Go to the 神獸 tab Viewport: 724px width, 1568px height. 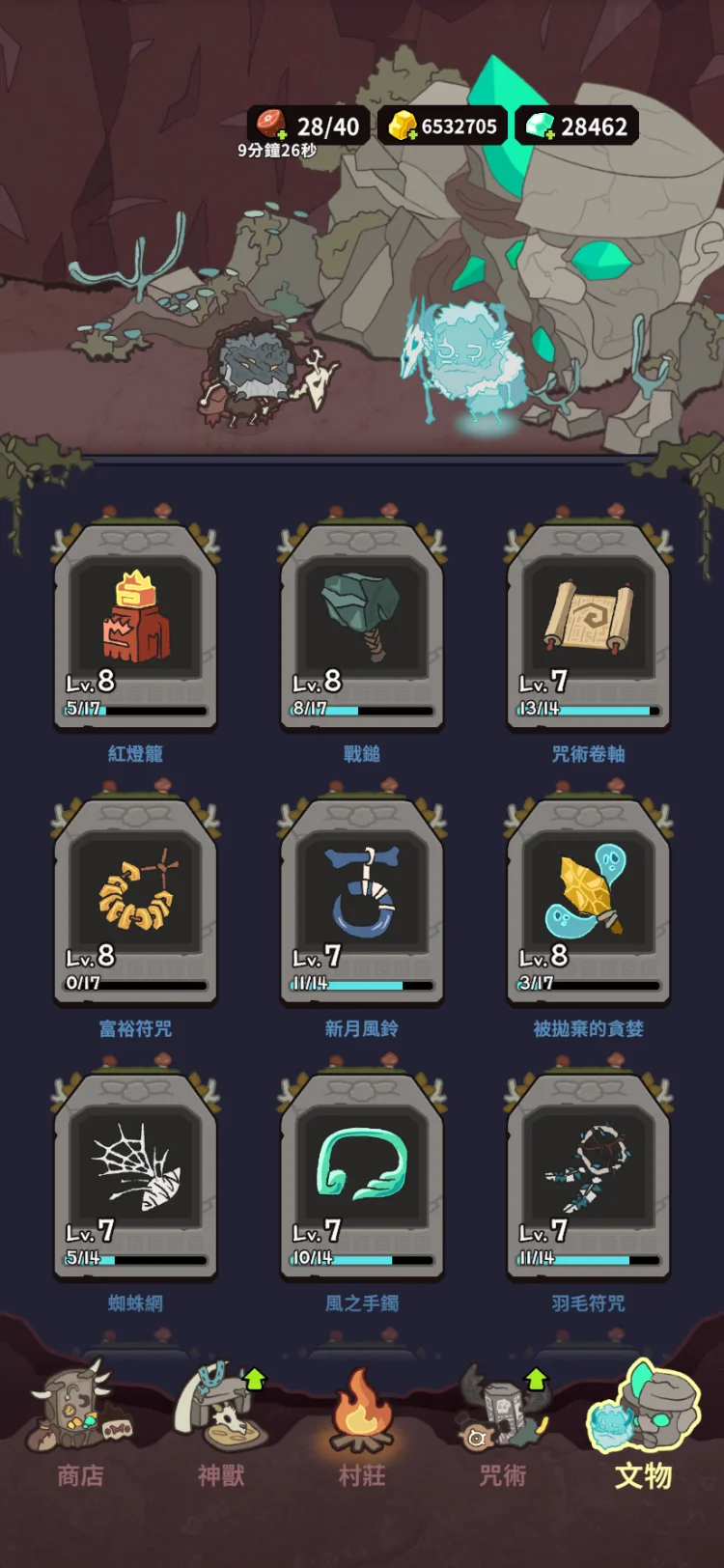point(221,1426)
